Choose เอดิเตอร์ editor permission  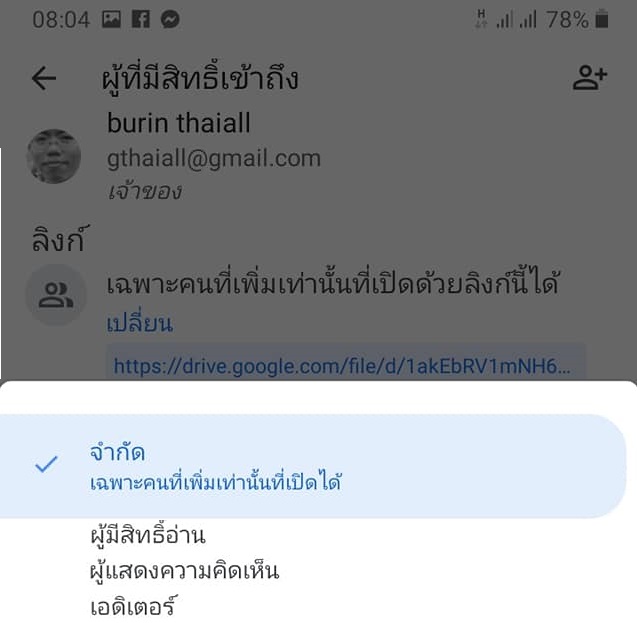click(133, 606)
